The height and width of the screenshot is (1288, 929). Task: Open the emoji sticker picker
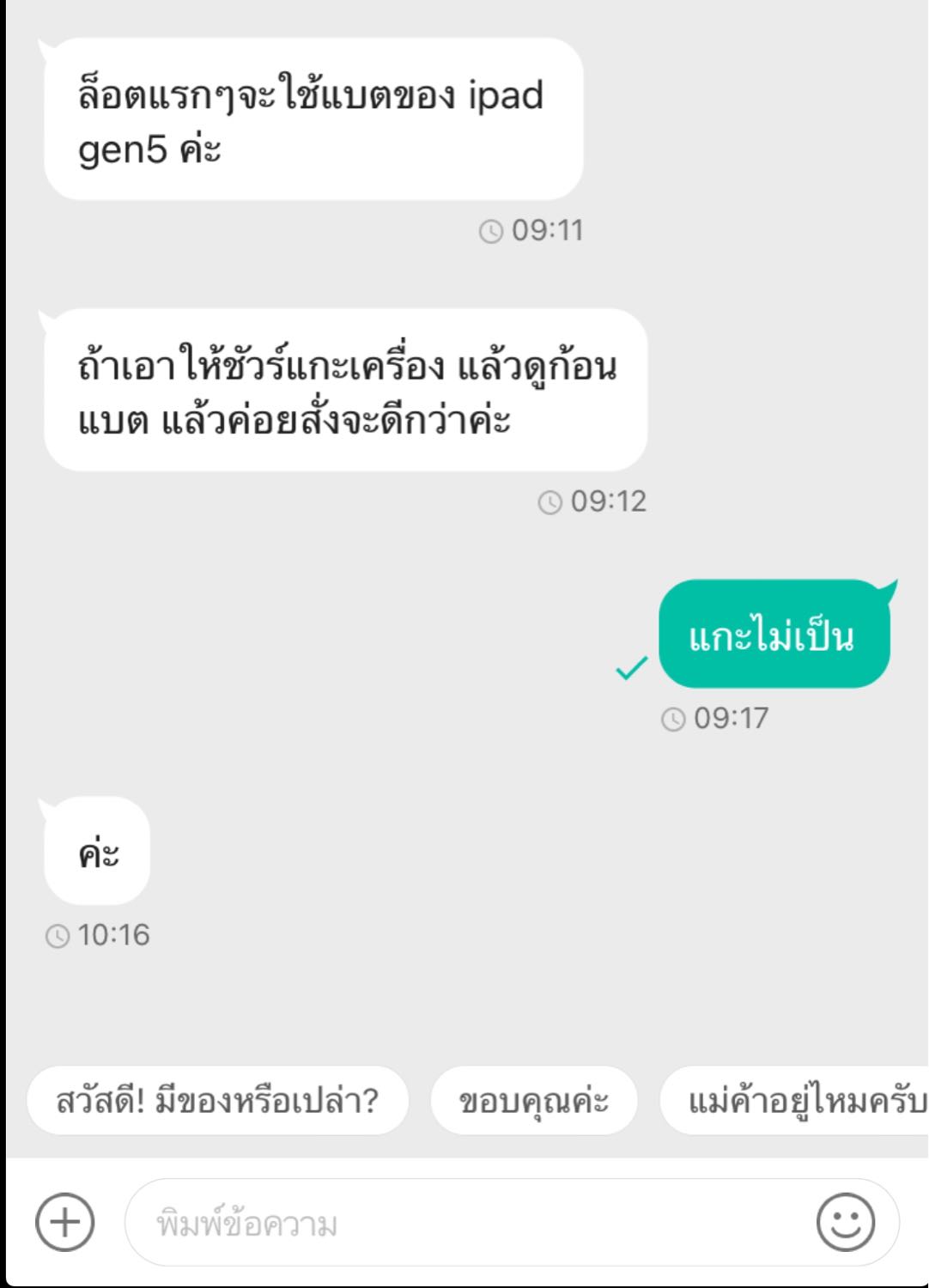[846, 1222]
